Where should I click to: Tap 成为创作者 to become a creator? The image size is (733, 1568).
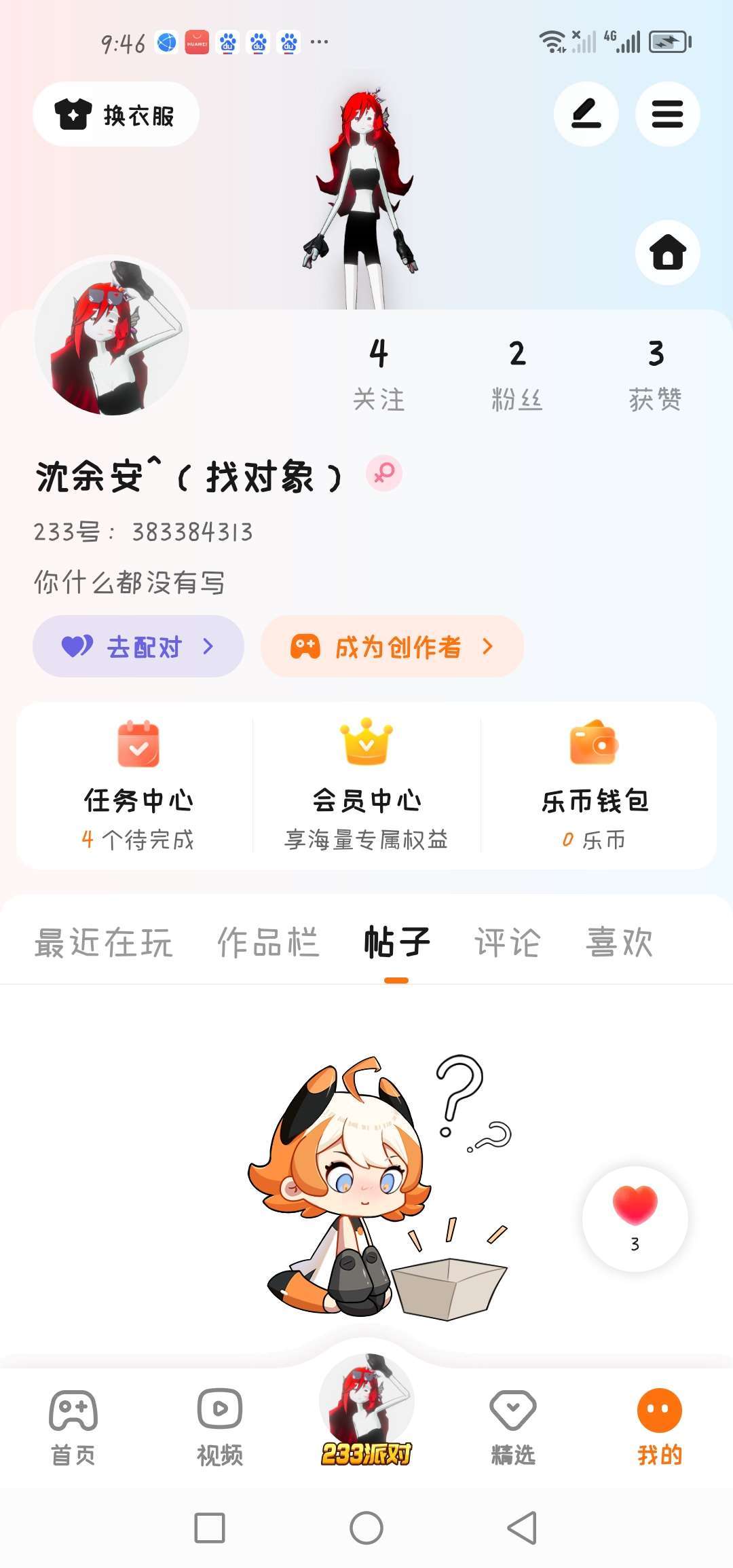[x=392, y=646]
